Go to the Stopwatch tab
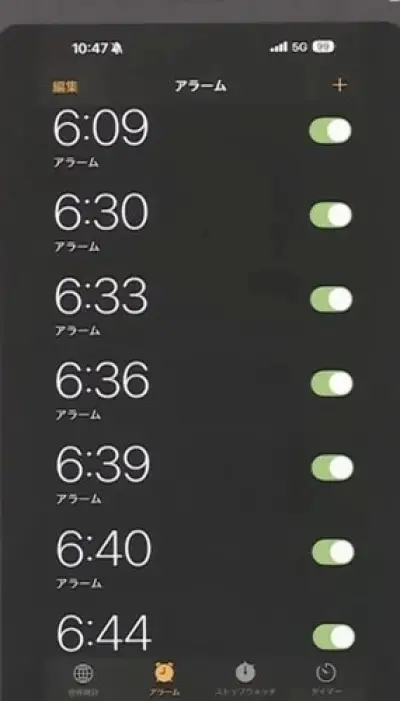 pos(245,679)
